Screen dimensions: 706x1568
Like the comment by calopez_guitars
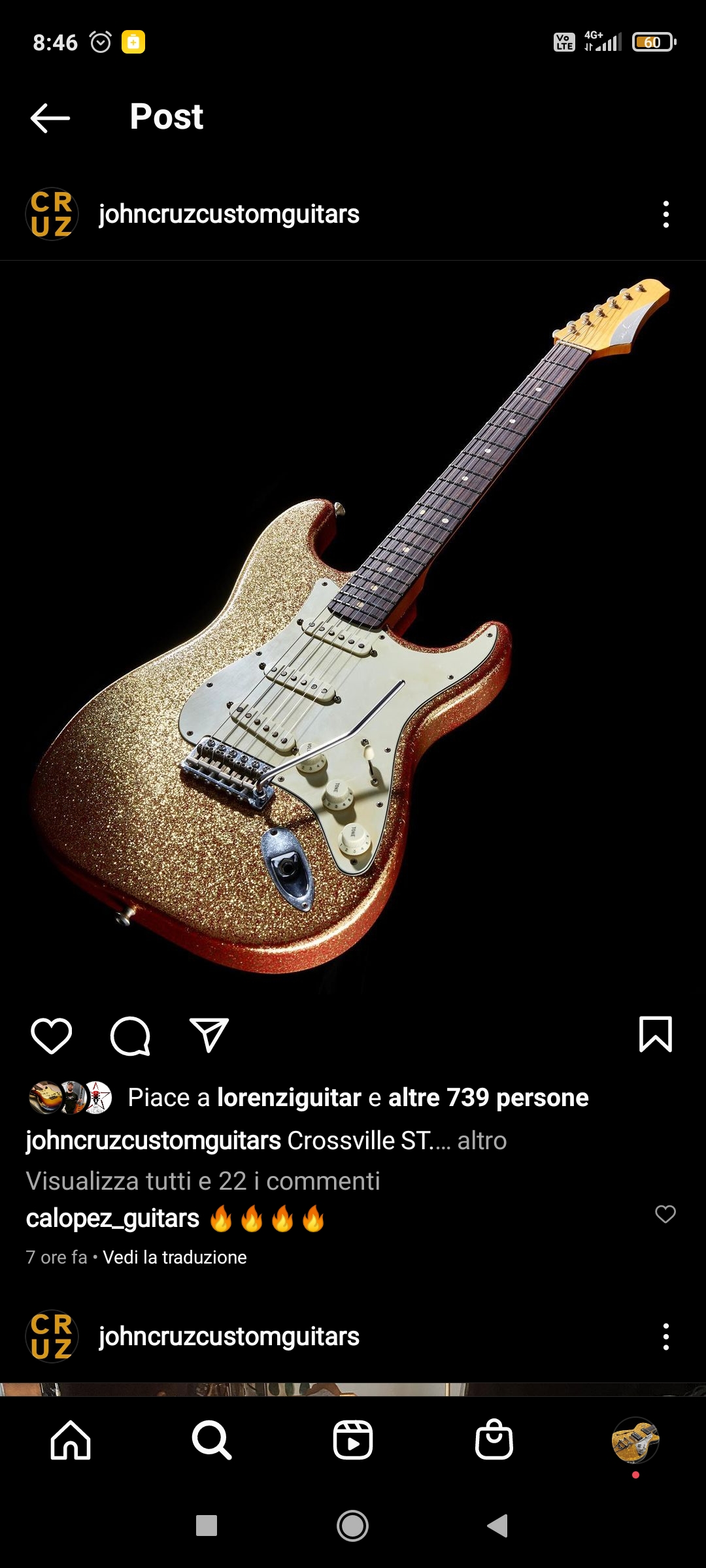[x=665, y=1215]
